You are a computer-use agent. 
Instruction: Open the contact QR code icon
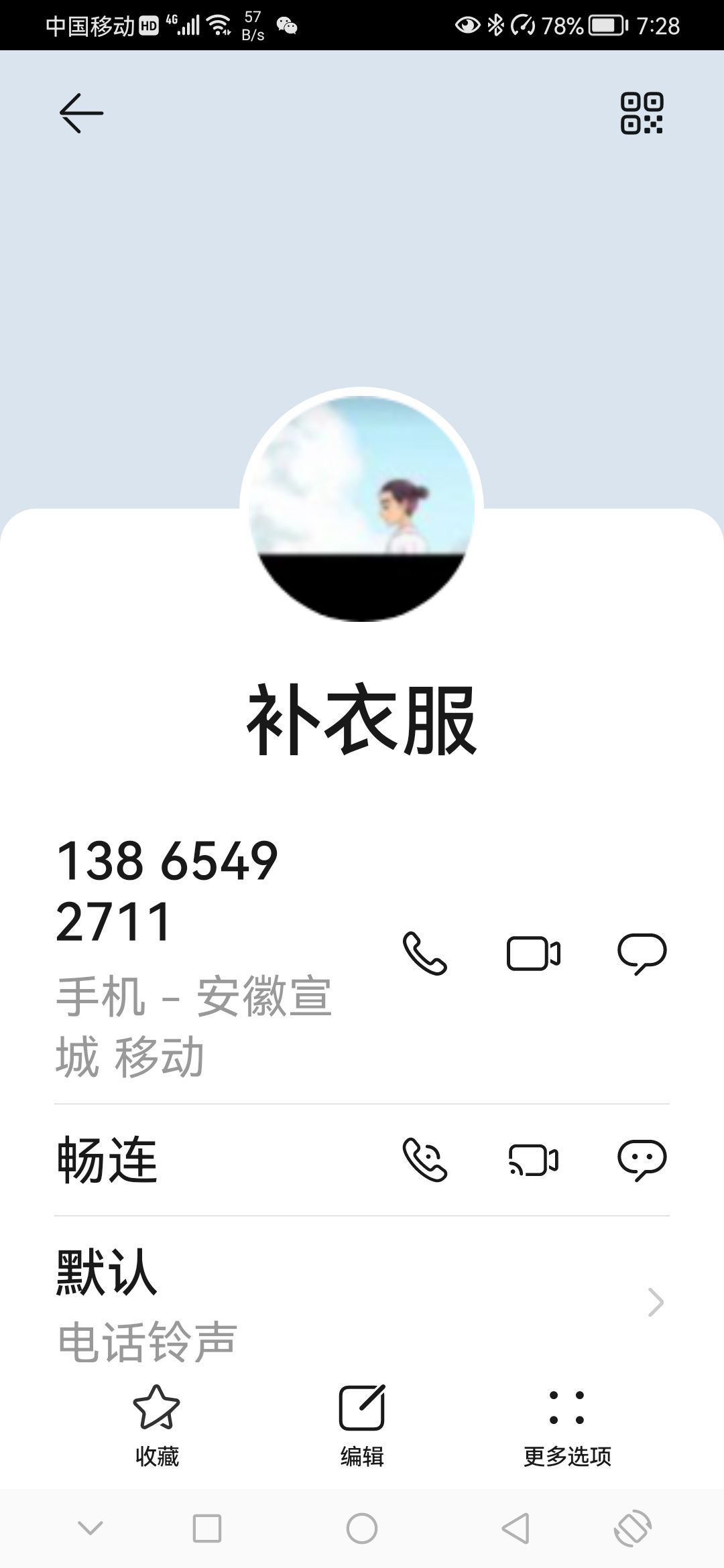tap(642, 113)
